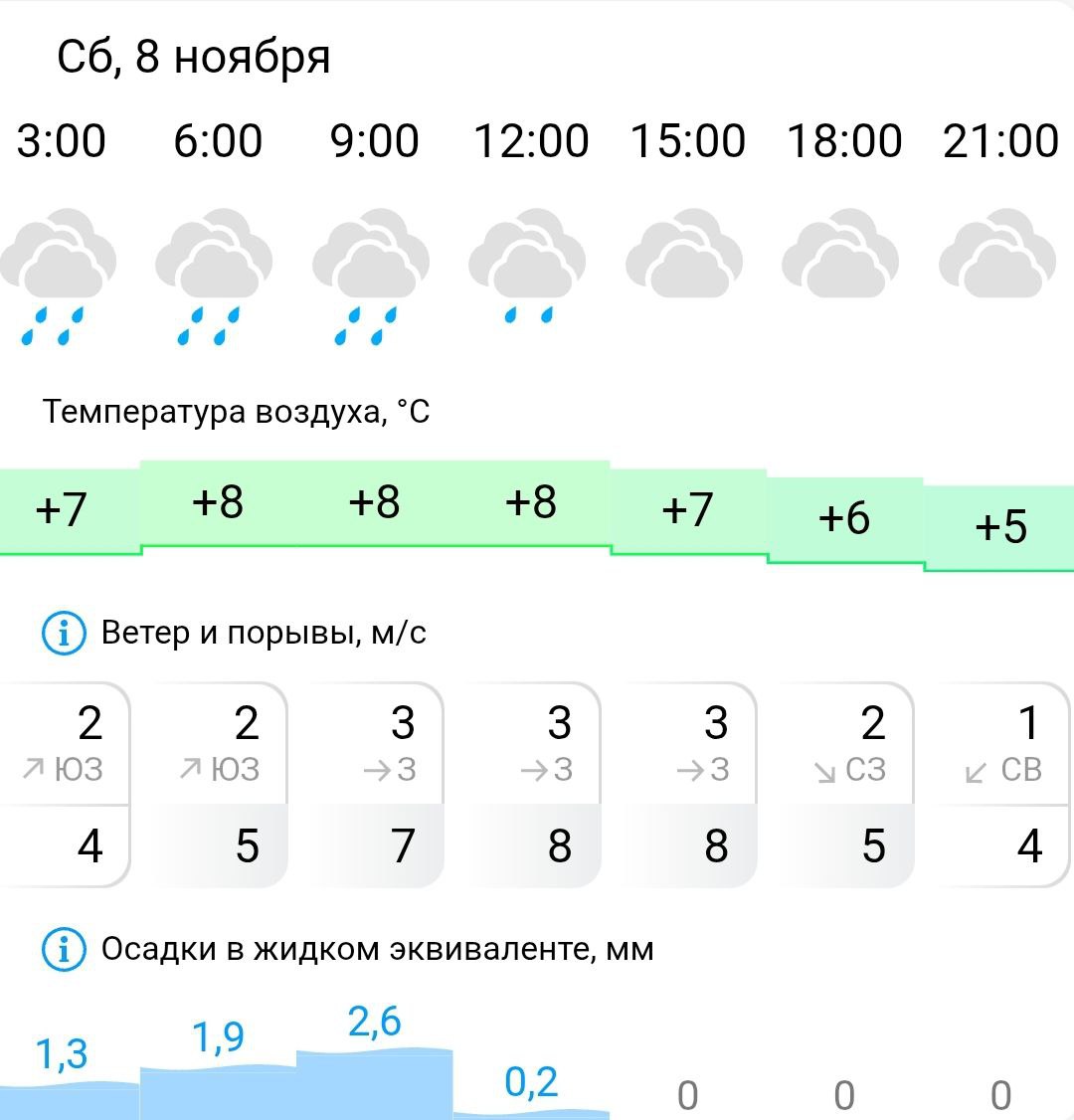Click the 2,6 mm precipitation value

click(374, 1020)
